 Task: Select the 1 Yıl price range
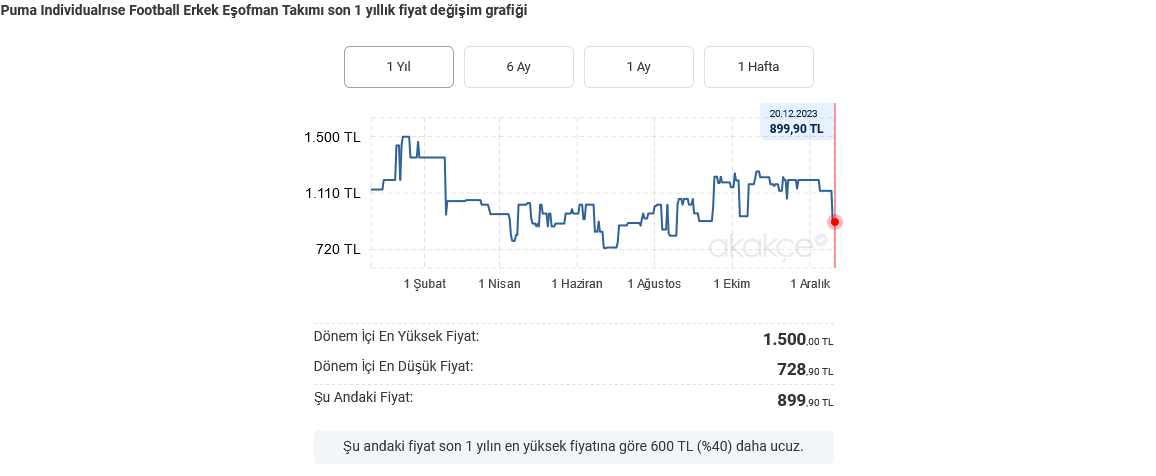pos(399,67)
